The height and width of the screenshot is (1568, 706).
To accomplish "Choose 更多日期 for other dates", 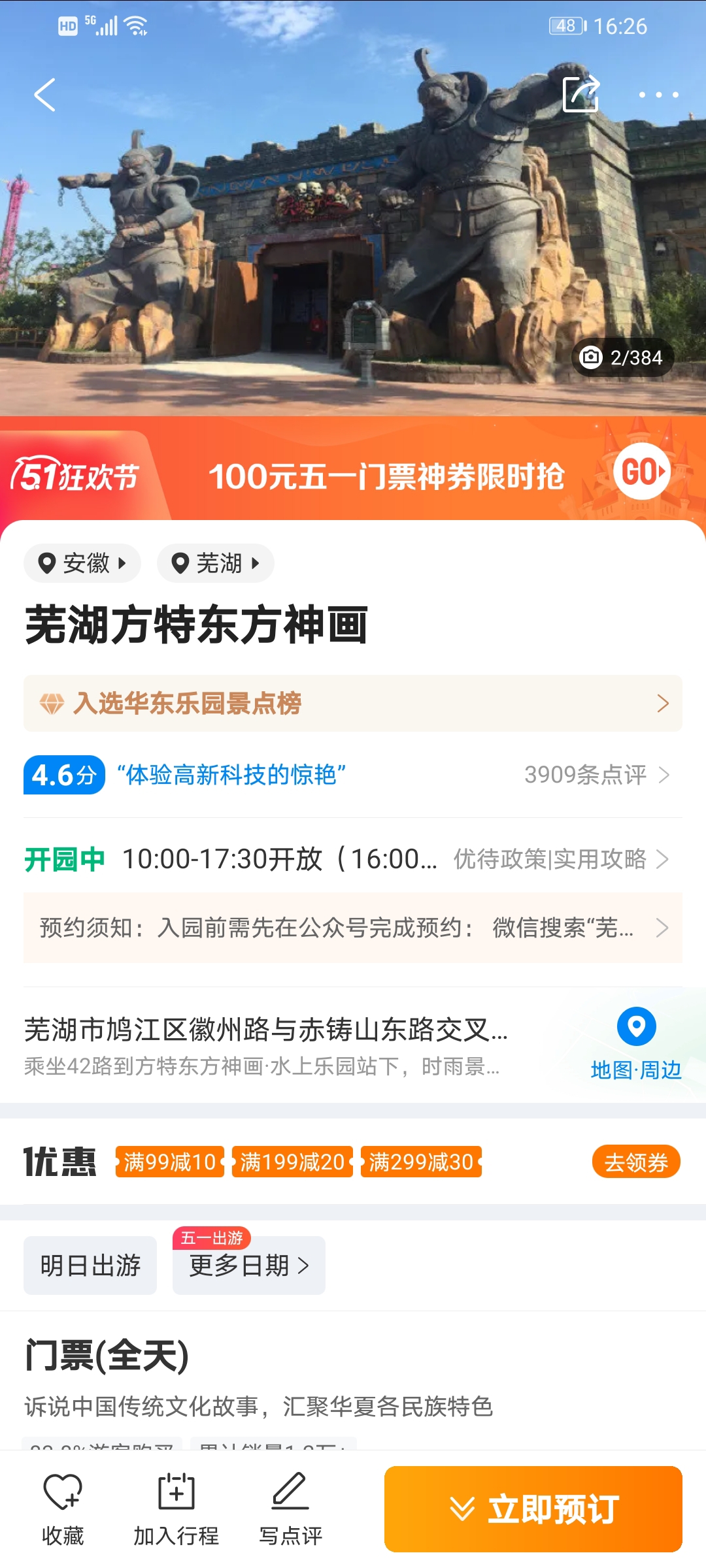I will coord(249,1266).
